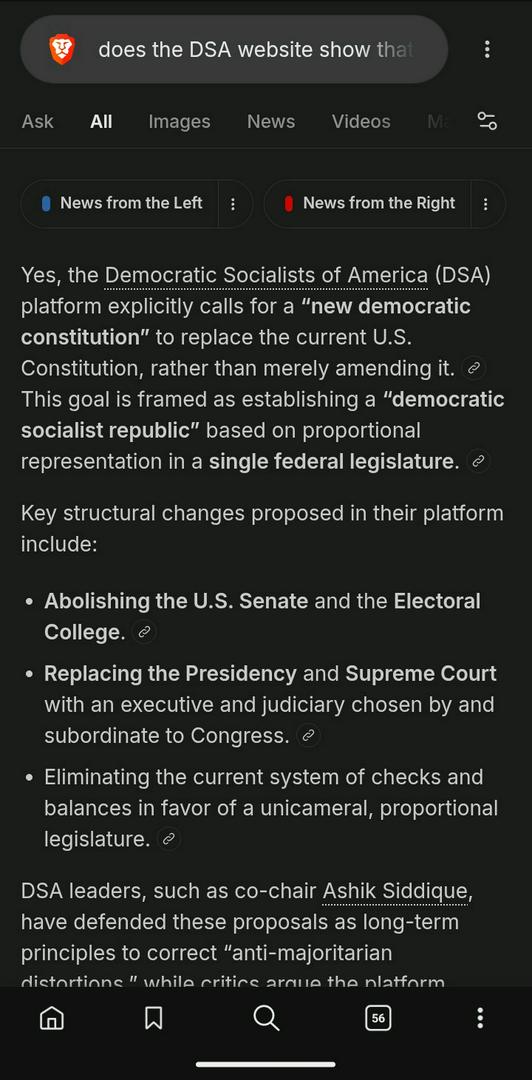Open the browser menu in the bottom toolbar
This screenshot has height=1080, width=532.
(480, 1018)
